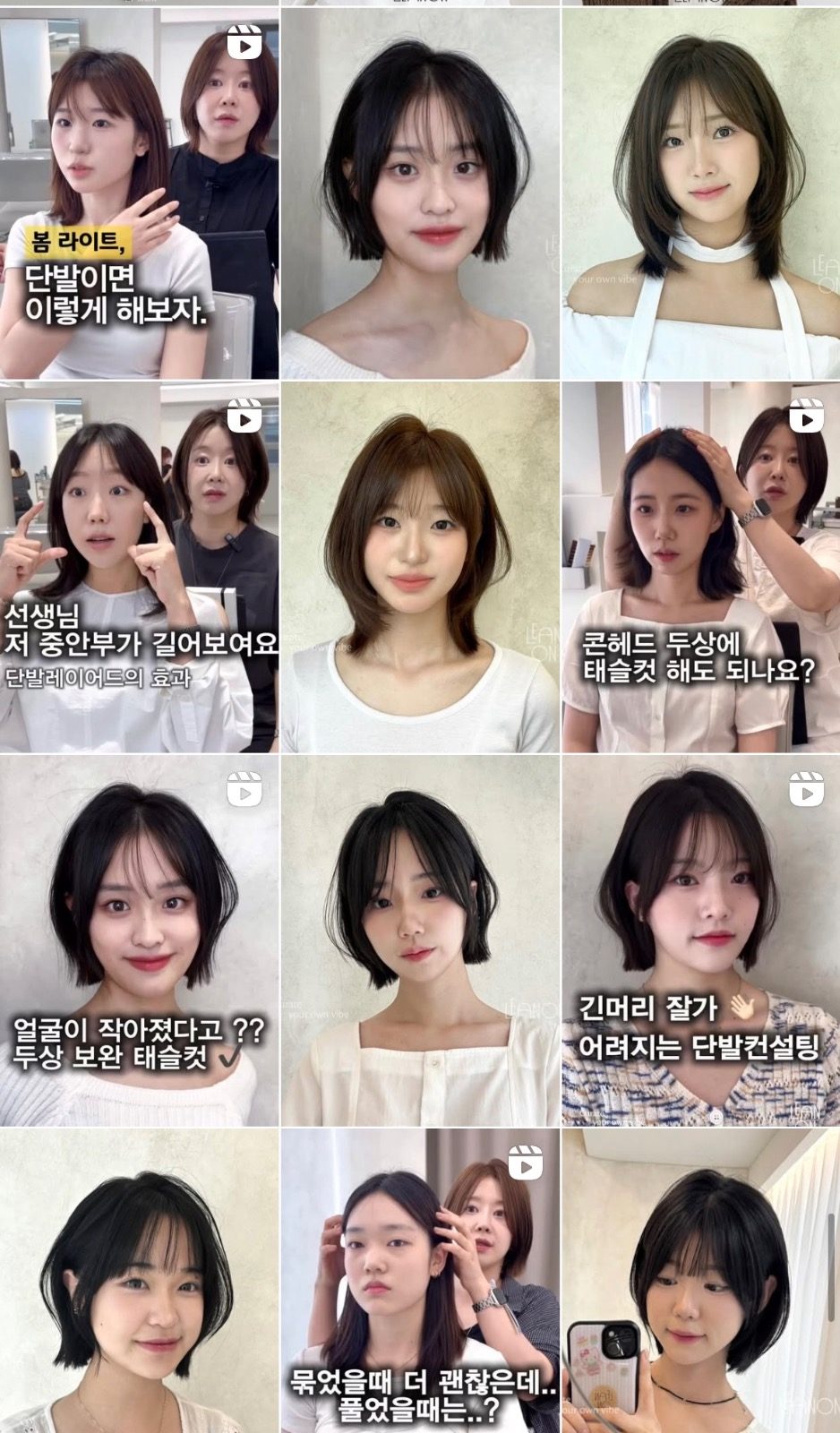Open the reel captioned '얼굴이 작아졌다고?? 두상 보완 태슬컷'

click(x=139, y=940)
